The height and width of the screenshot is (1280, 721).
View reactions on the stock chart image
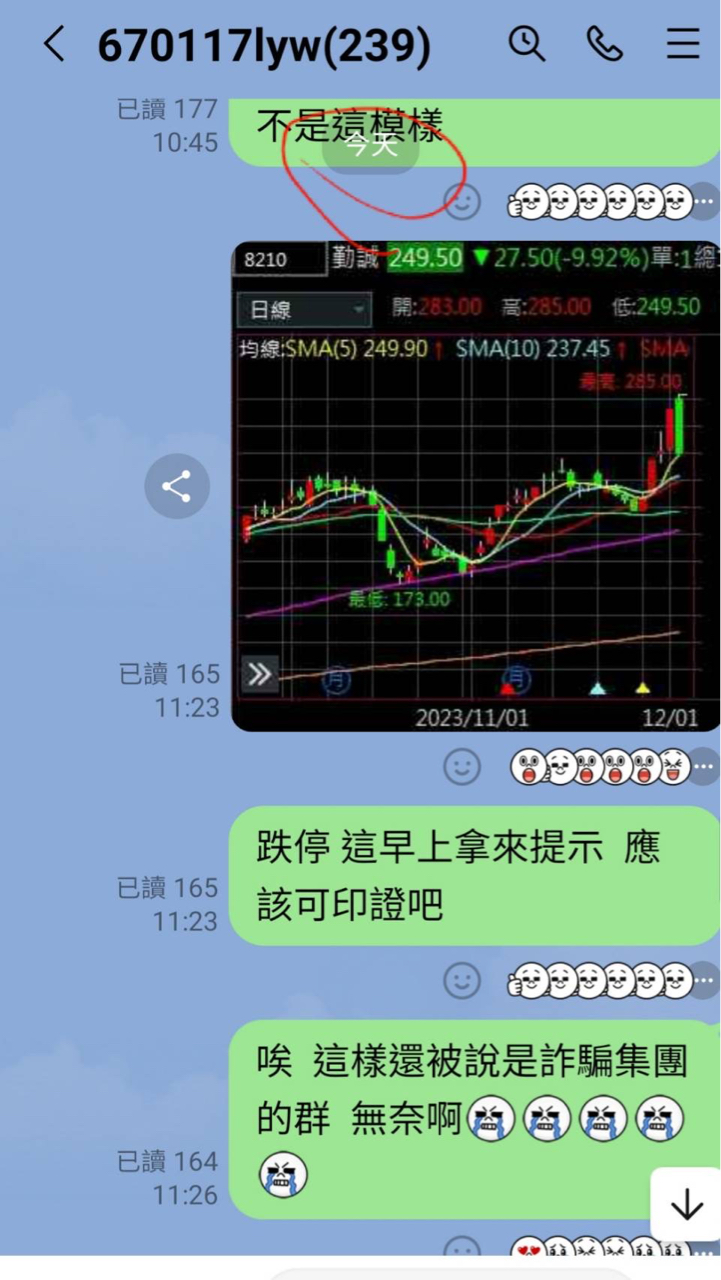pyautogui.click(x=600, y=767)
